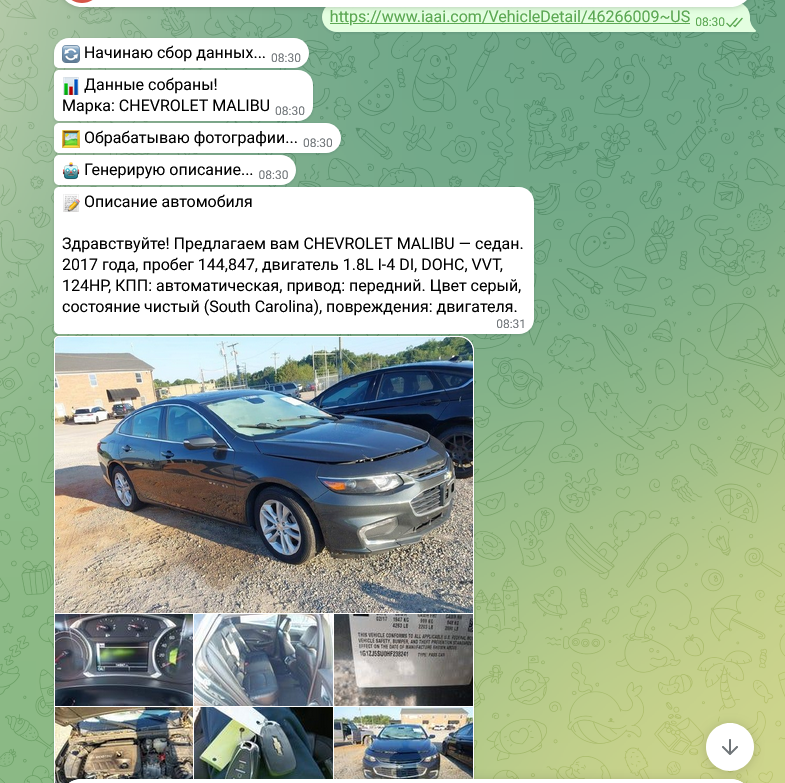
Task: Open the iaai.com VehicleDetail link
Action: (x=509, y=17)
